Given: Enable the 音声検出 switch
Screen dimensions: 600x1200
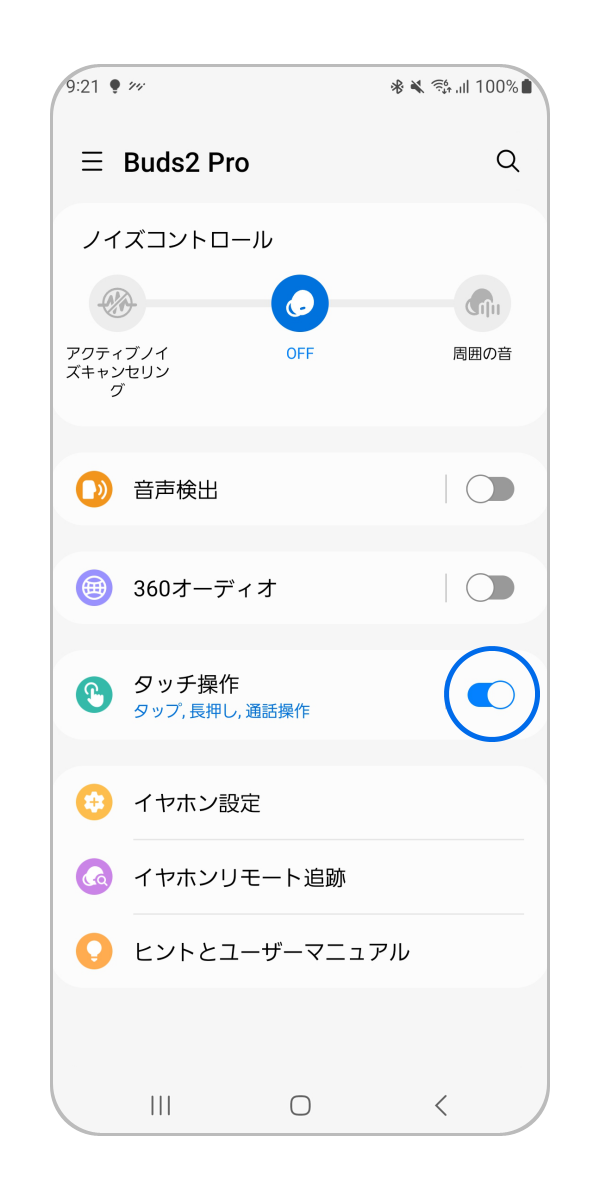Looking at the screenshot, I should coord(490,490).
